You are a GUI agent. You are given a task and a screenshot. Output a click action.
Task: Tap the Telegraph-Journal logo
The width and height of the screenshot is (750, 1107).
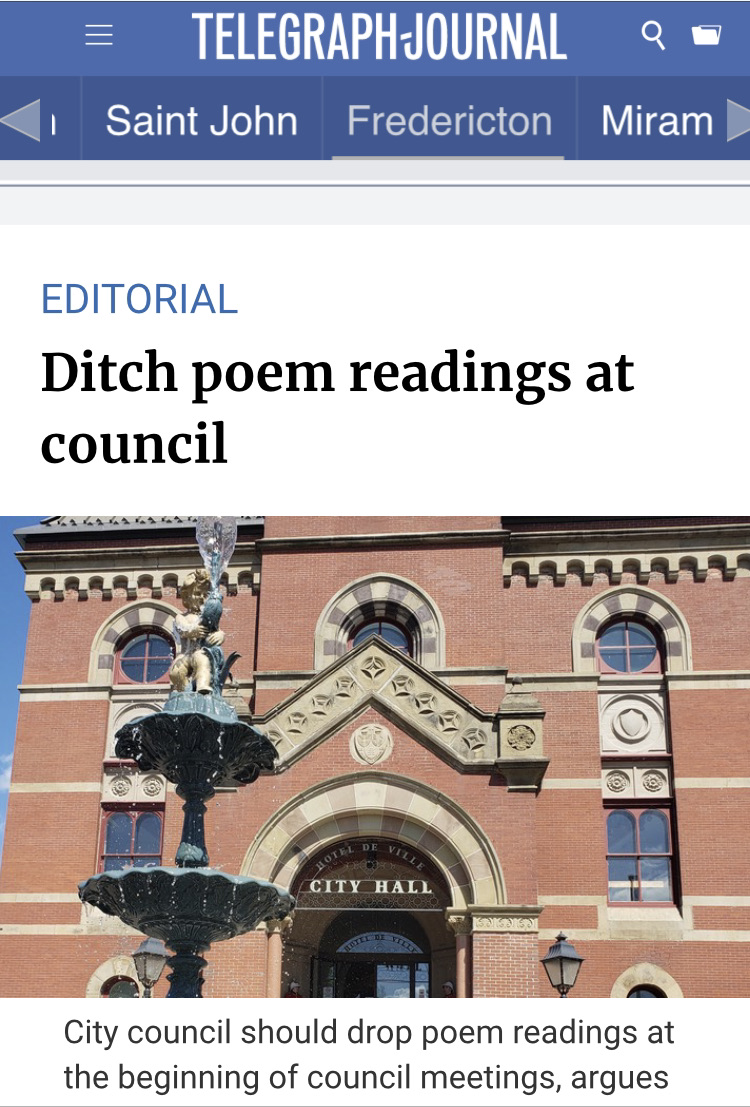(379, 37)
